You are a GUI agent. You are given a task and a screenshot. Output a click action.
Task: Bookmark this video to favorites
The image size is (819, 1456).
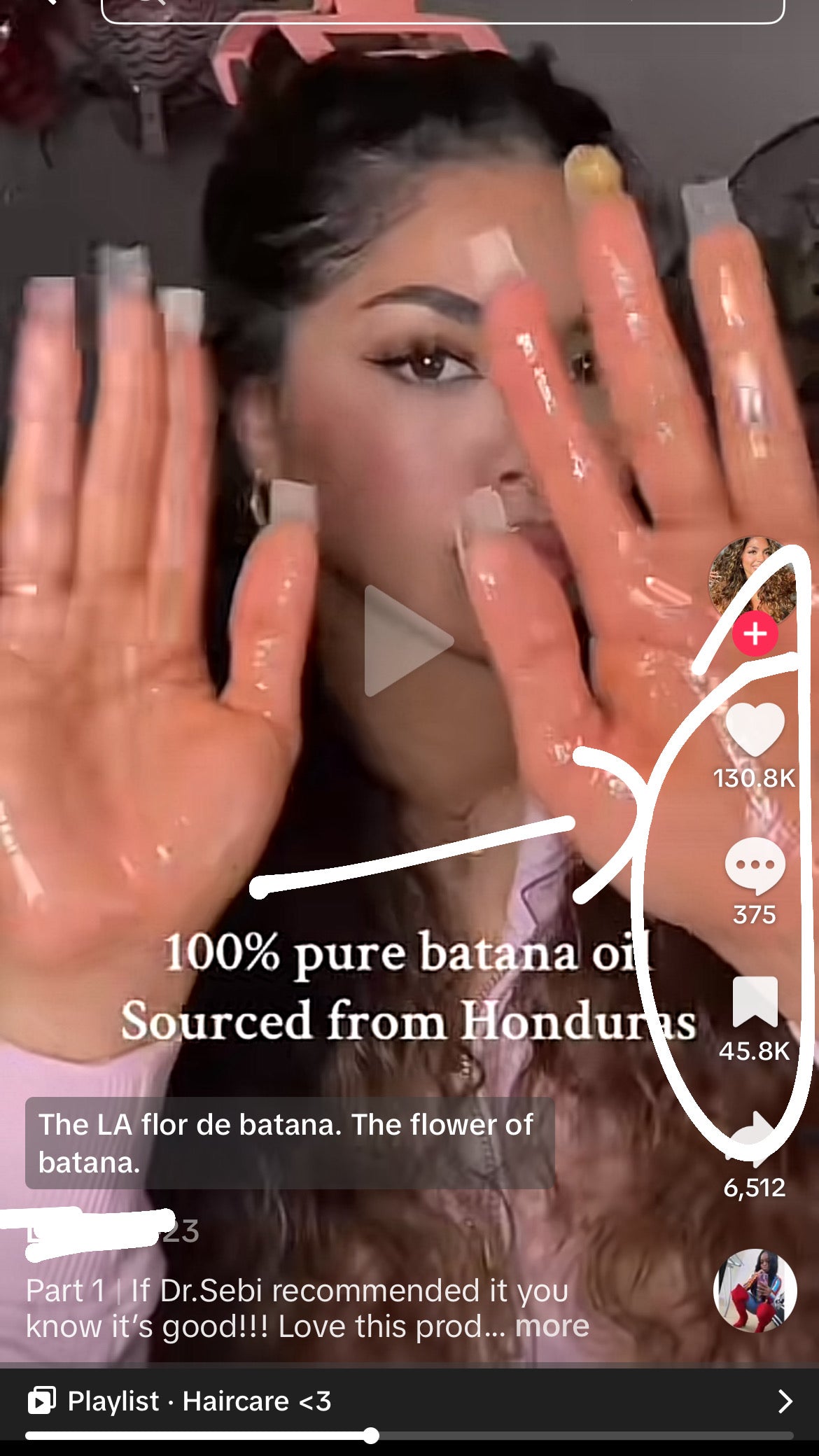755,1002
